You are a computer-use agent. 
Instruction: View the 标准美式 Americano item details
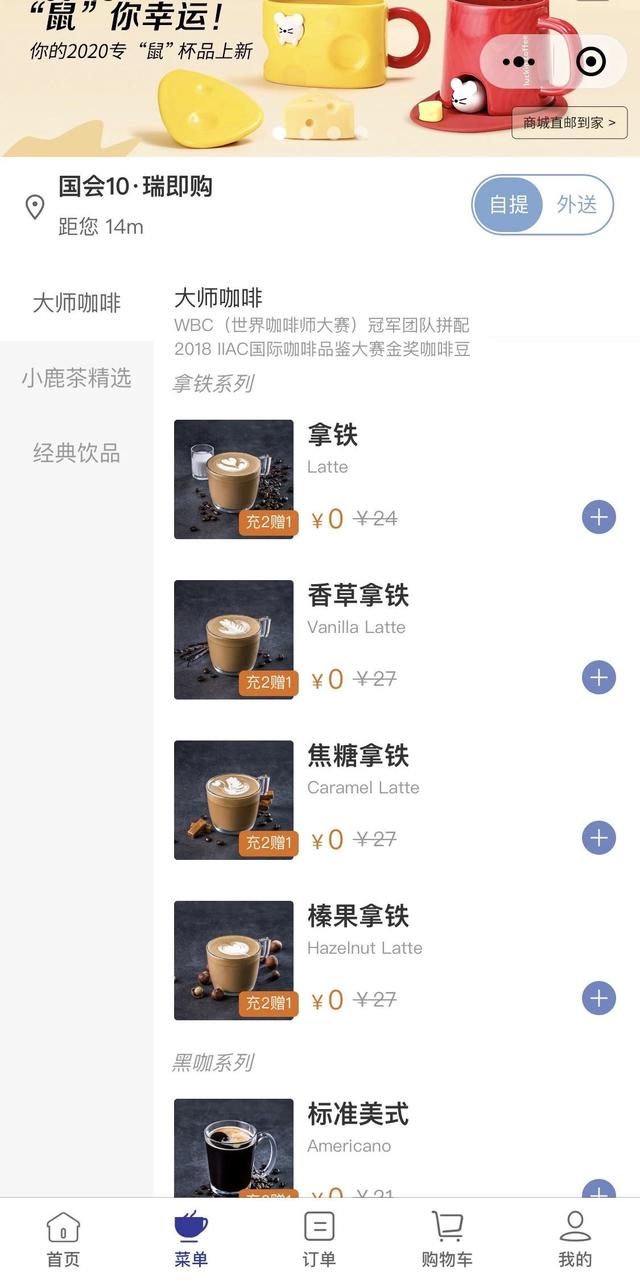tap(358, 1115)
